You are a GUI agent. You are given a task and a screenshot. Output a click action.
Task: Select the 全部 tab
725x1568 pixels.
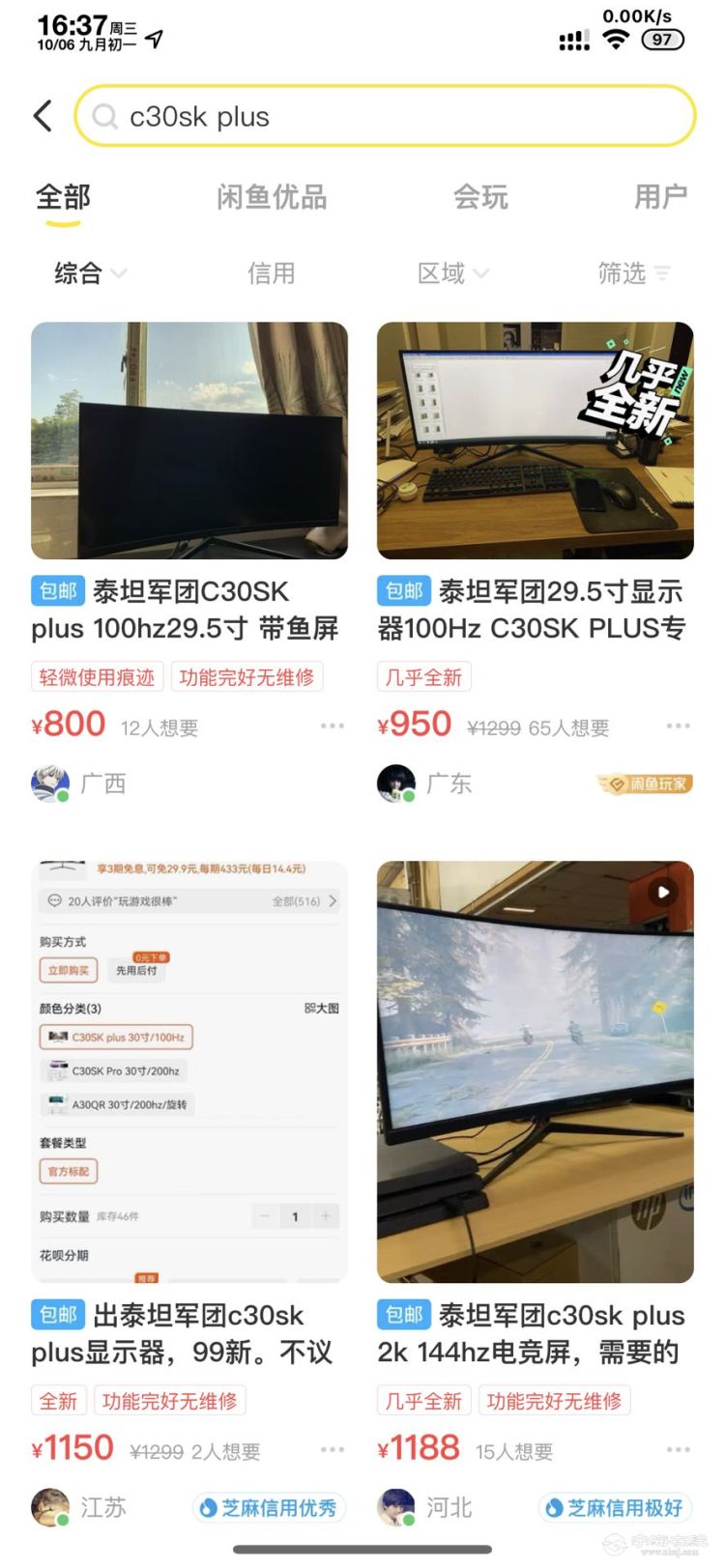point(63,197)
